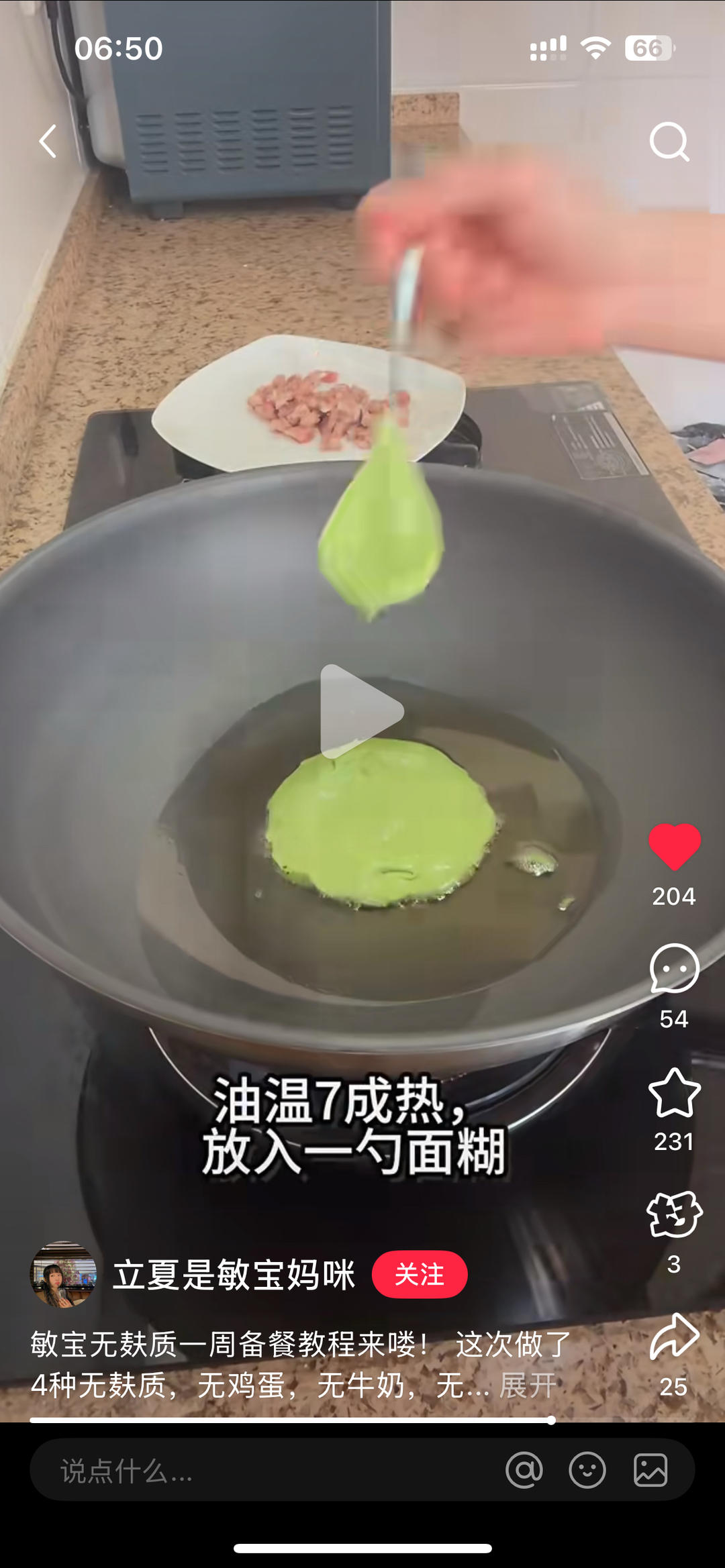
Task: Open the comments section
Action: [x=674, y=968]
